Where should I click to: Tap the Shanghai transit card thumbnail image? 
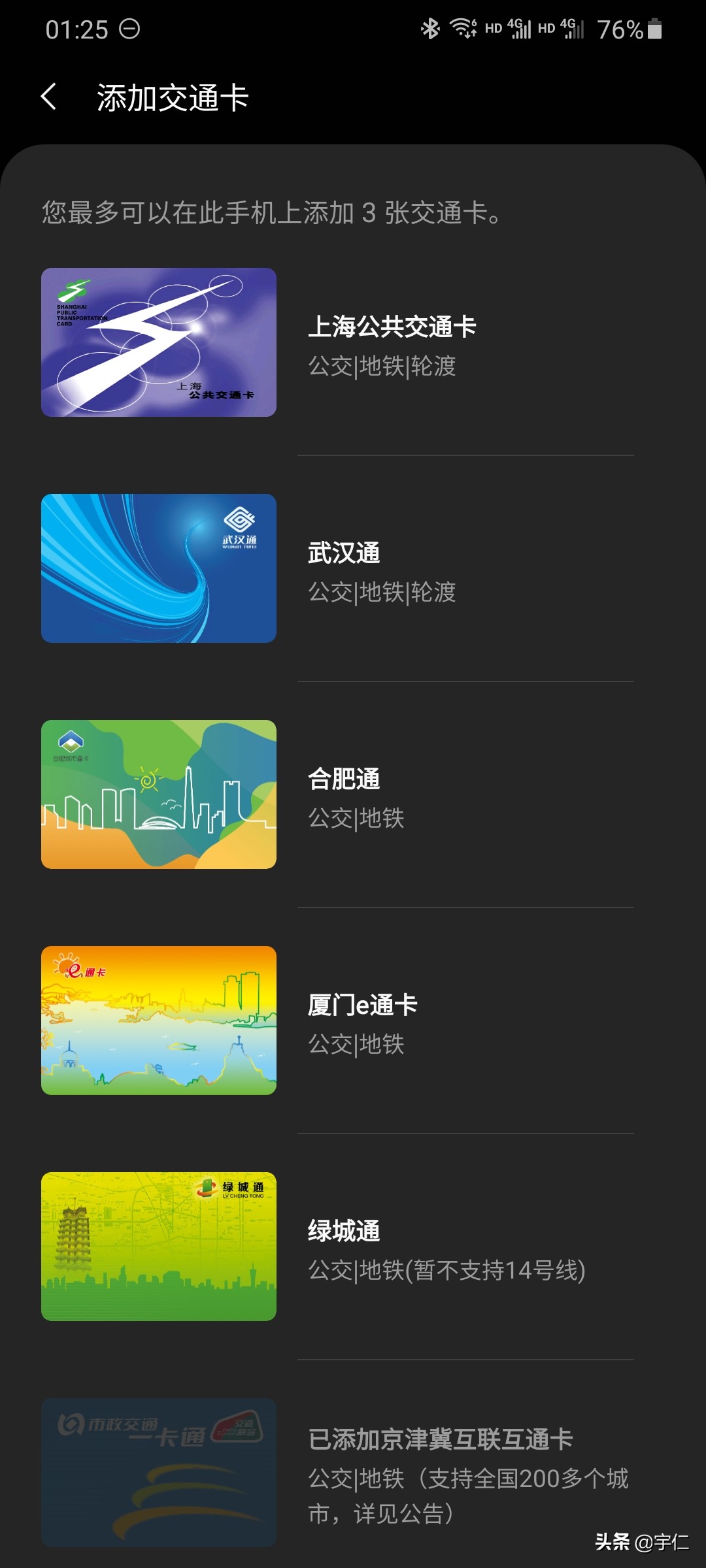159,342
